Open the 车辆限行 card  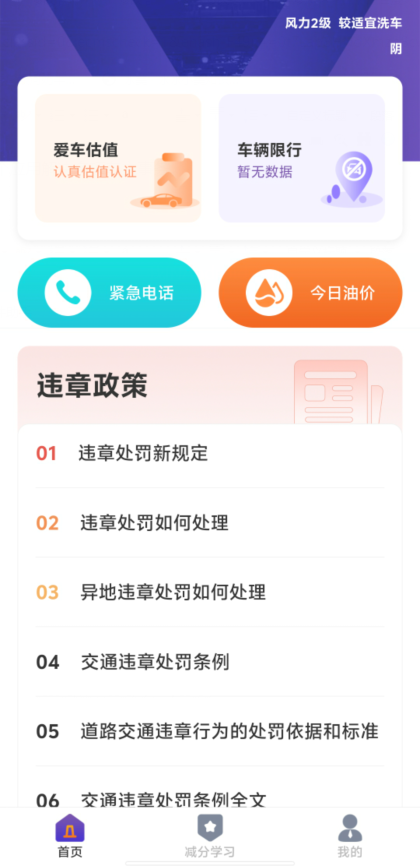pyautogui.click(x=302, y=158)
